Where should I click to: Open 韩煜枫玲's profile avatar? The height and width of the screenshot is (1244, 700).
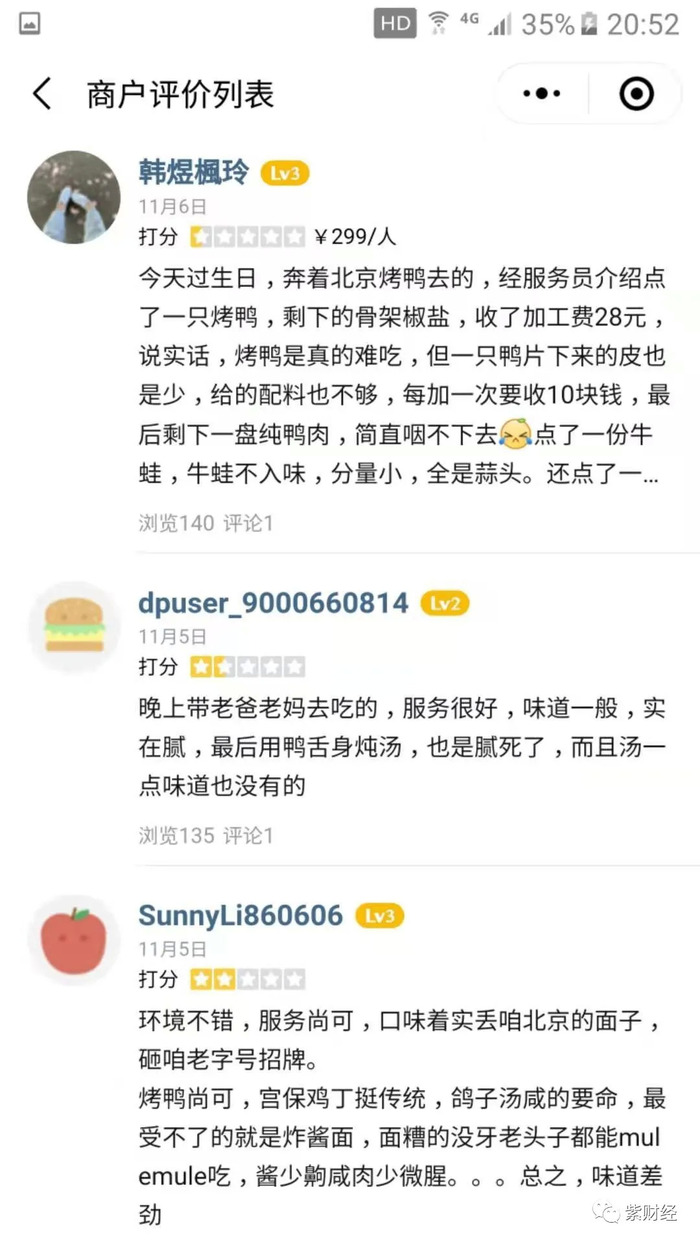[x=74, y=198]
